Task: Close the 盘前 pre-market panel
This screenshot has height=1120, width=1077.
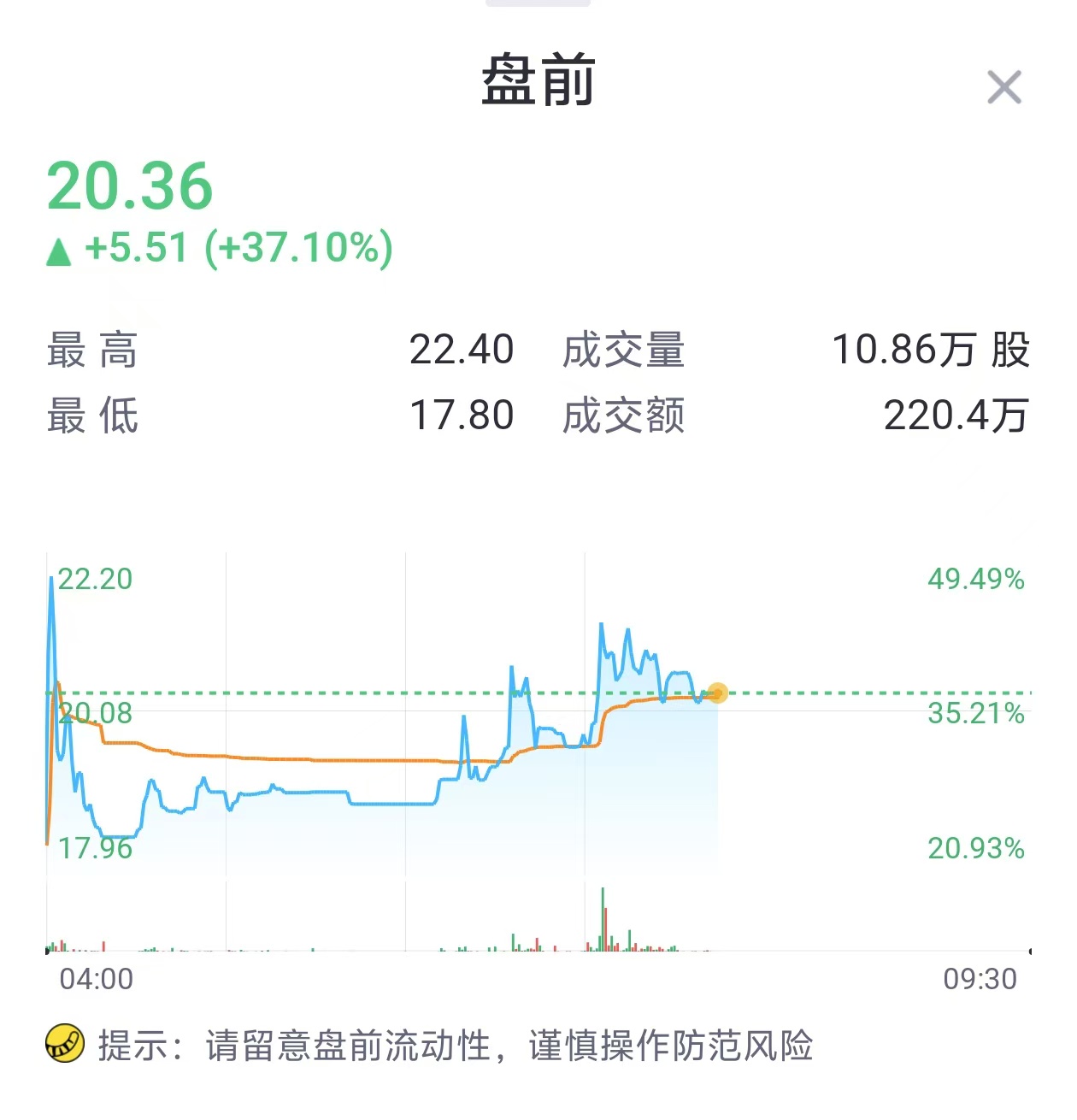Action: [x=1003, y=87]
